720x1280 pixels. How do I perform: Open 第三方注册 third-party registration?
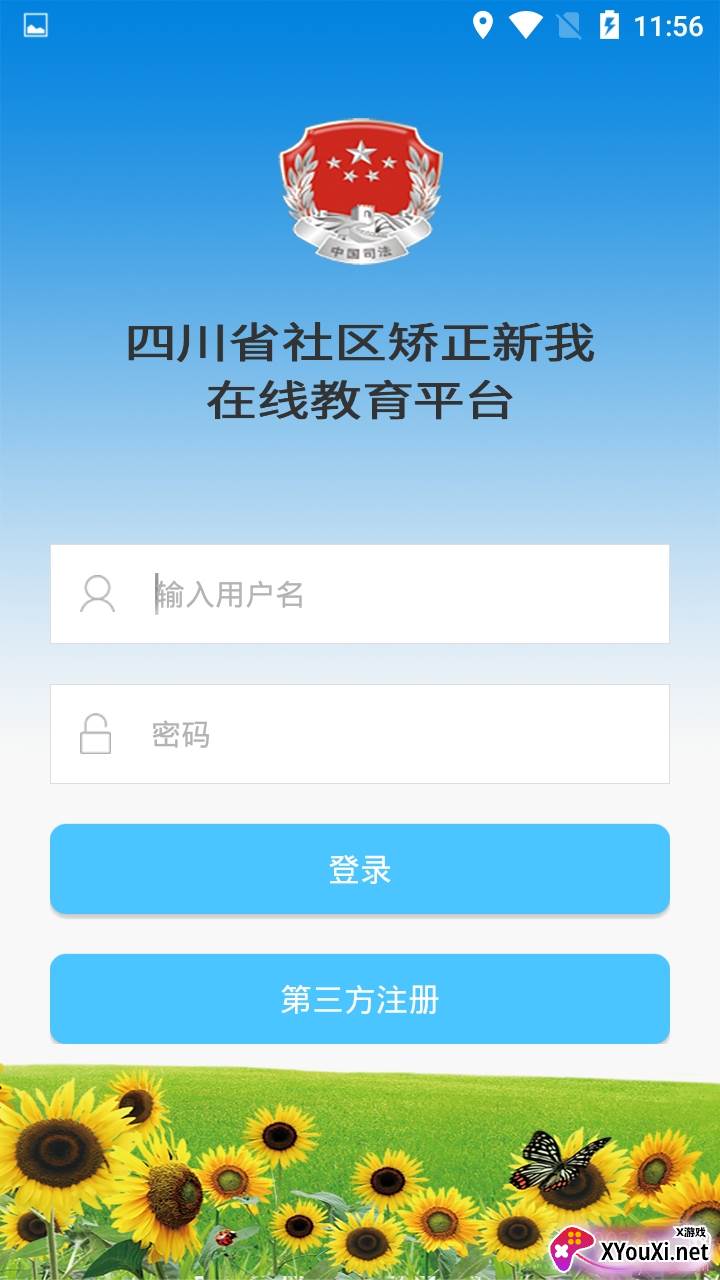click(x=360, y=999)
